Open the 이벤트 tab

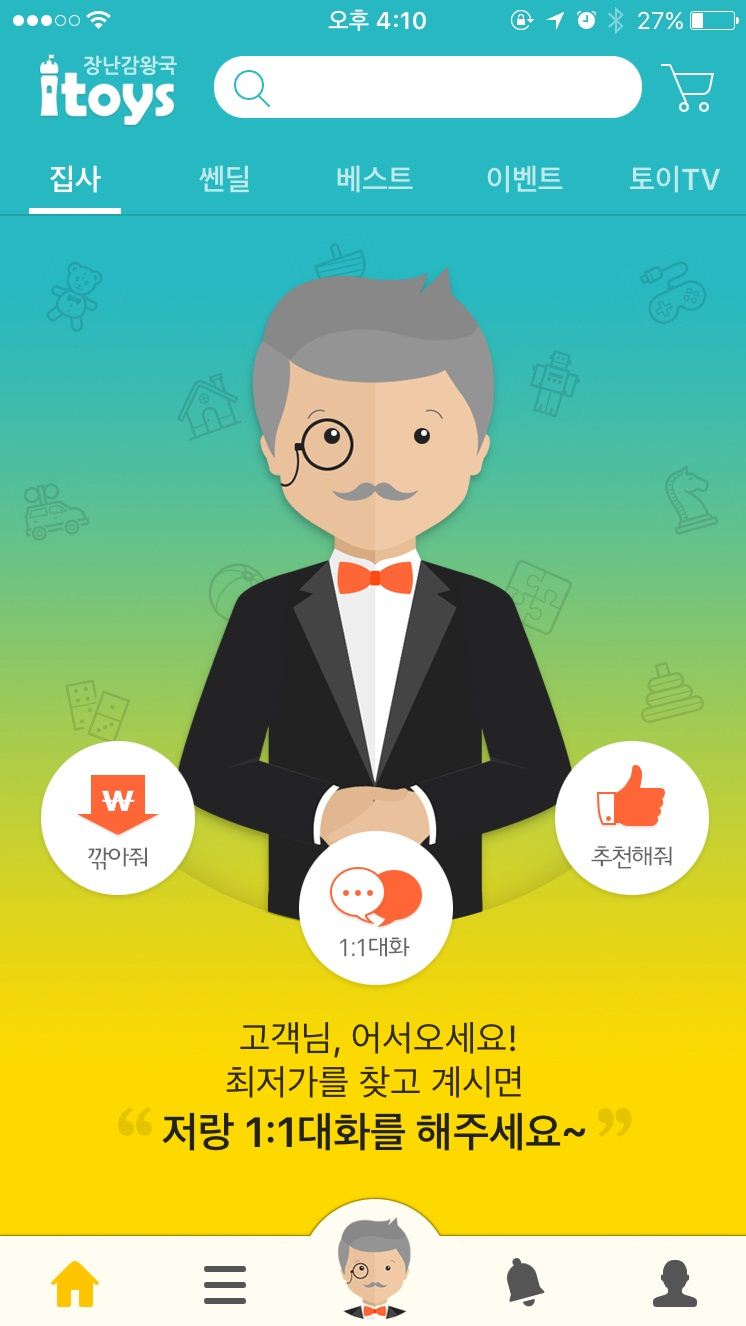pos(524,179)
